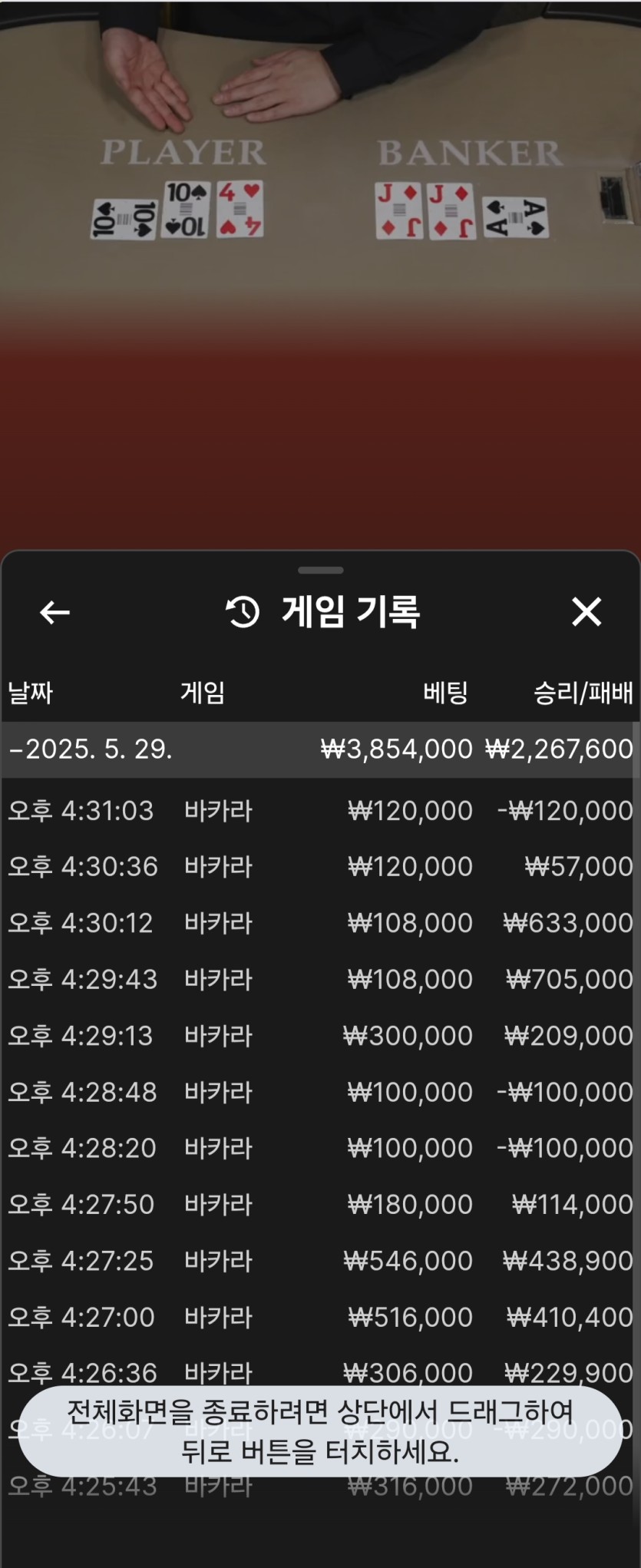Show the 오후 4:29:13 ₩300,000 bet round

319,1036
